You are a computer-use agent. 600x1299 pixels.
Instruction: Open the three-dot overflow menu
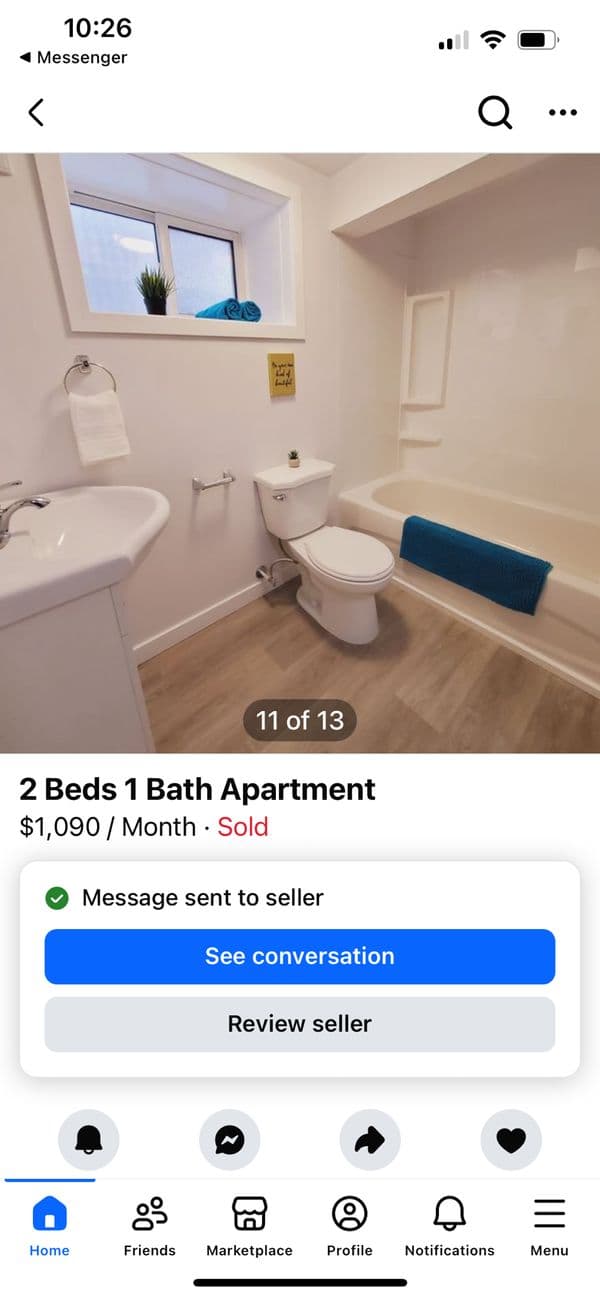click(563, 113)
